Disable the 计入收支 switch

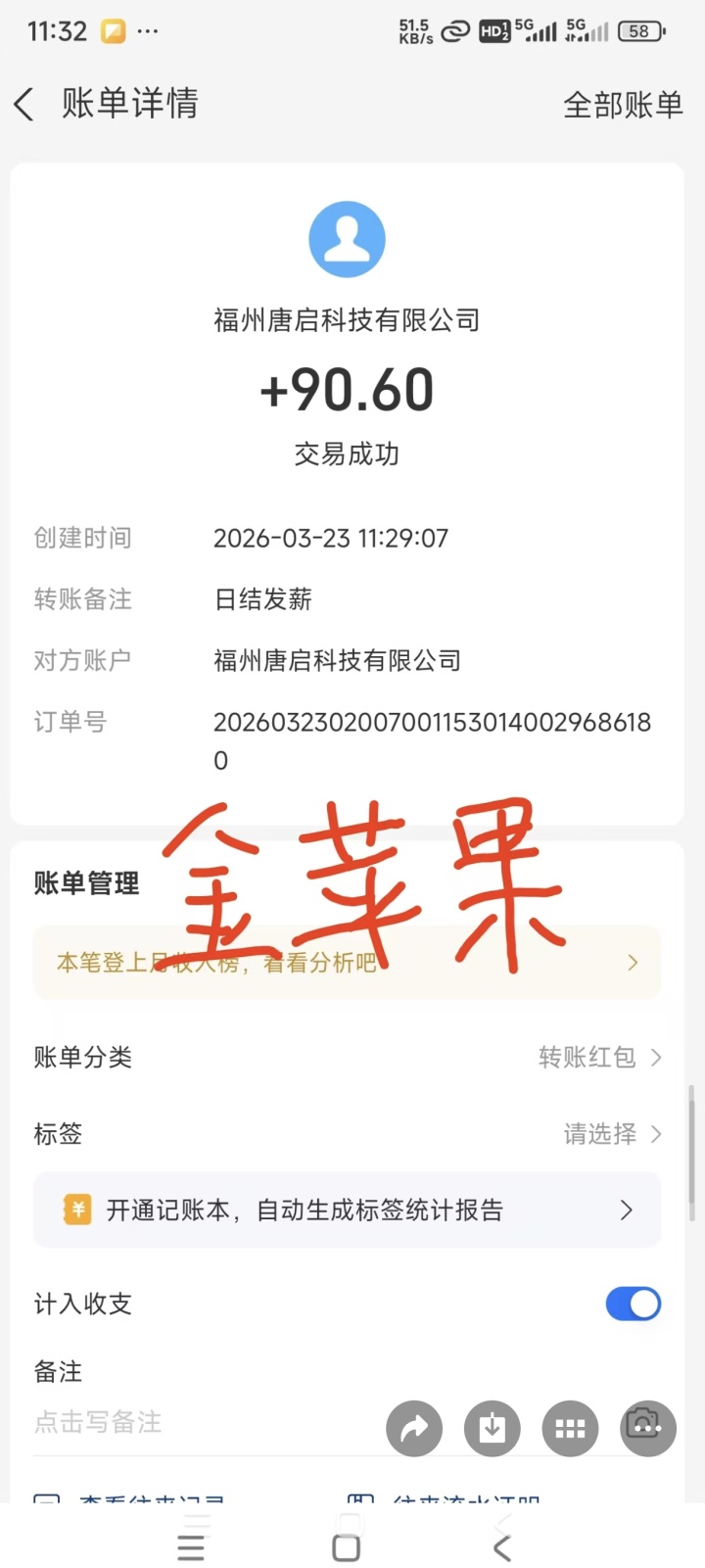tap(634, 1304)
